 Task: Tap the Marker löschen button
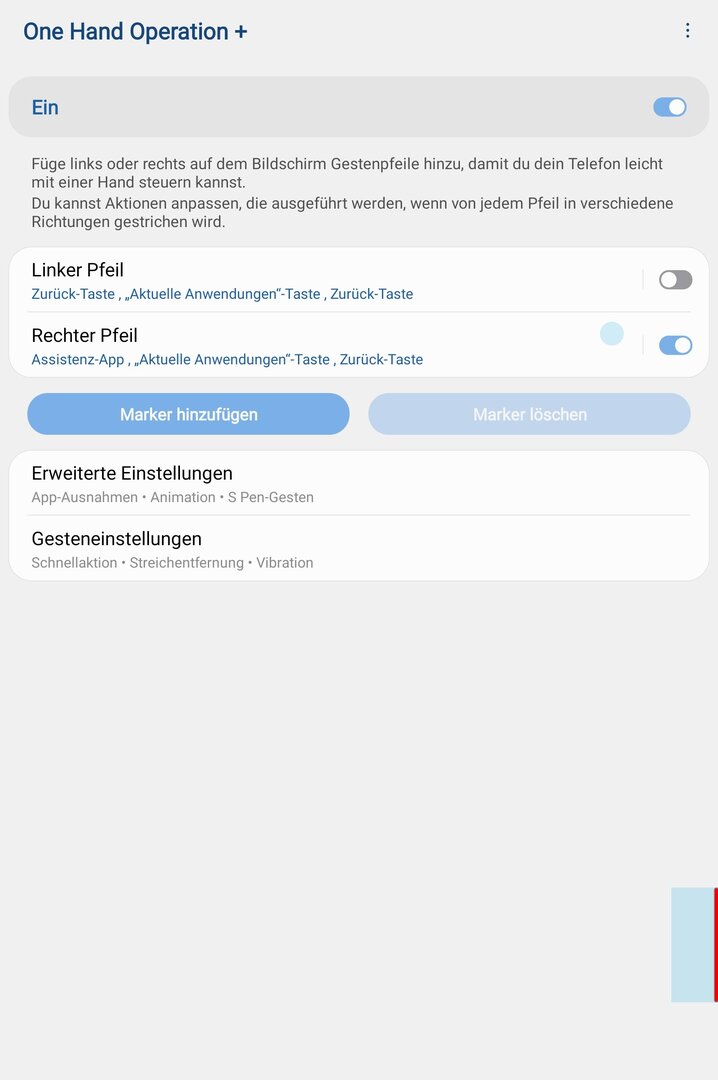pos(529,414)
